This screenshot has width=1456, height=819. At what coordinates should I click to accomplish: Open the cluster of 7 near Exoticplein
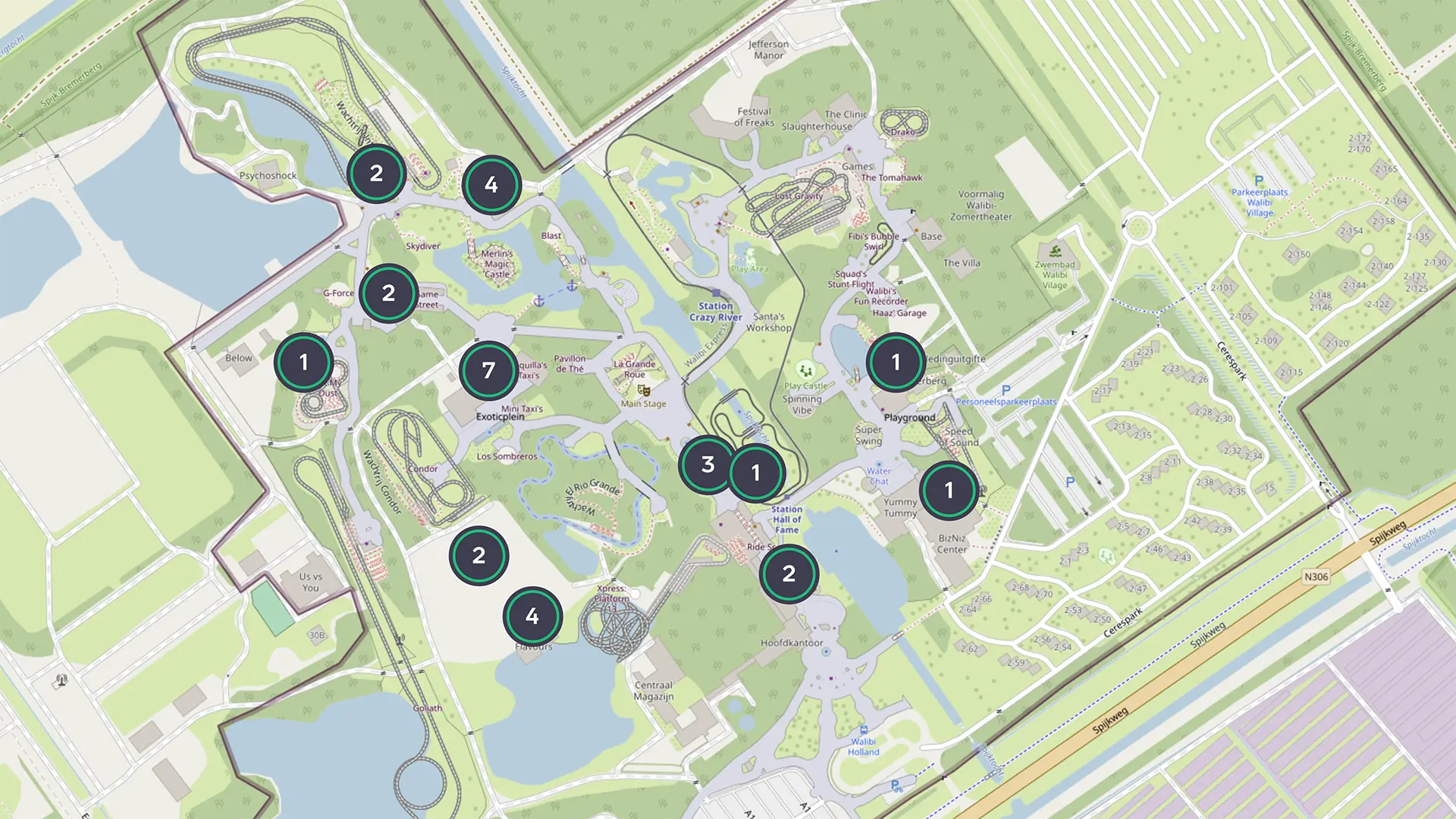coord(488,370)
